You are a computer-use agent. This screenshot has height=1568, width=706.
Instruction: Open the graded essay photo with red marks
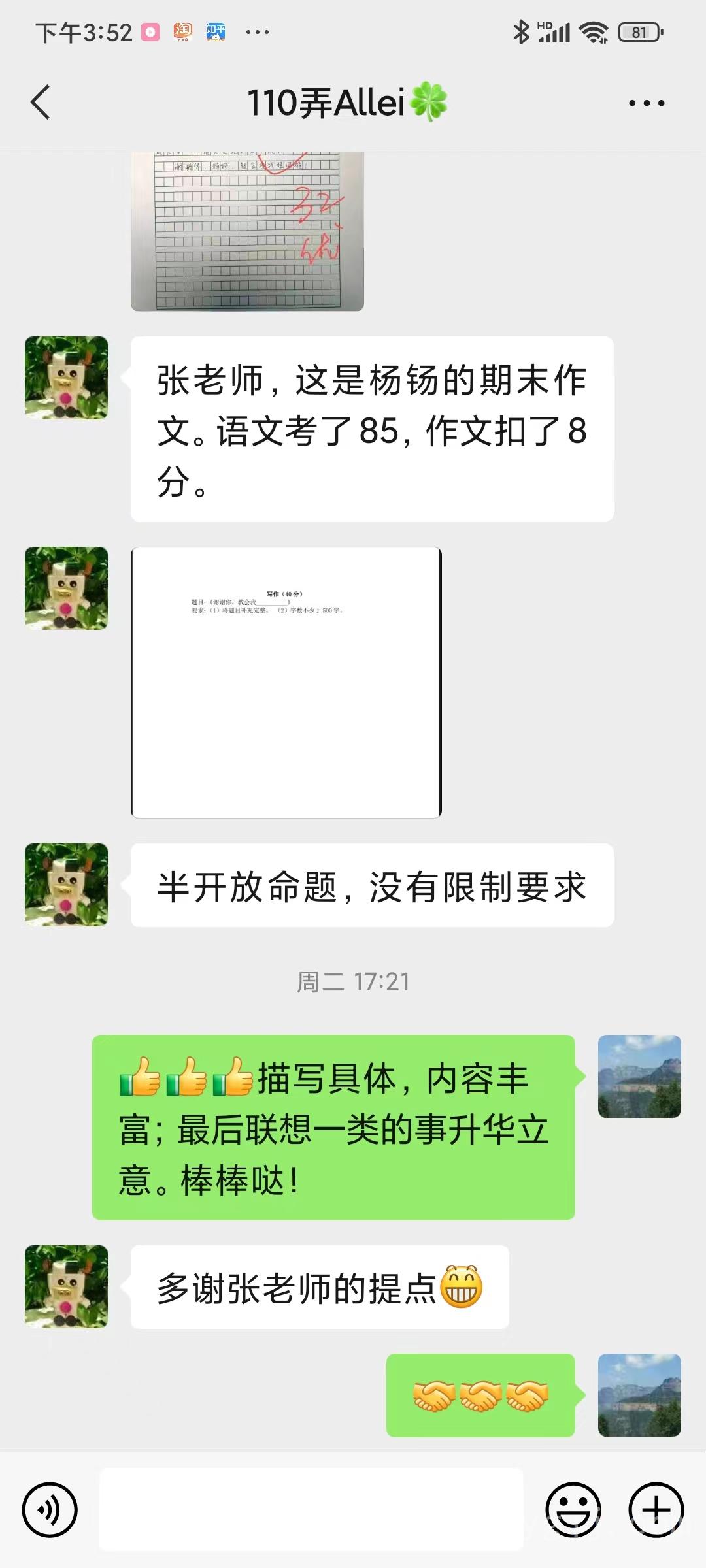[247, 232]
